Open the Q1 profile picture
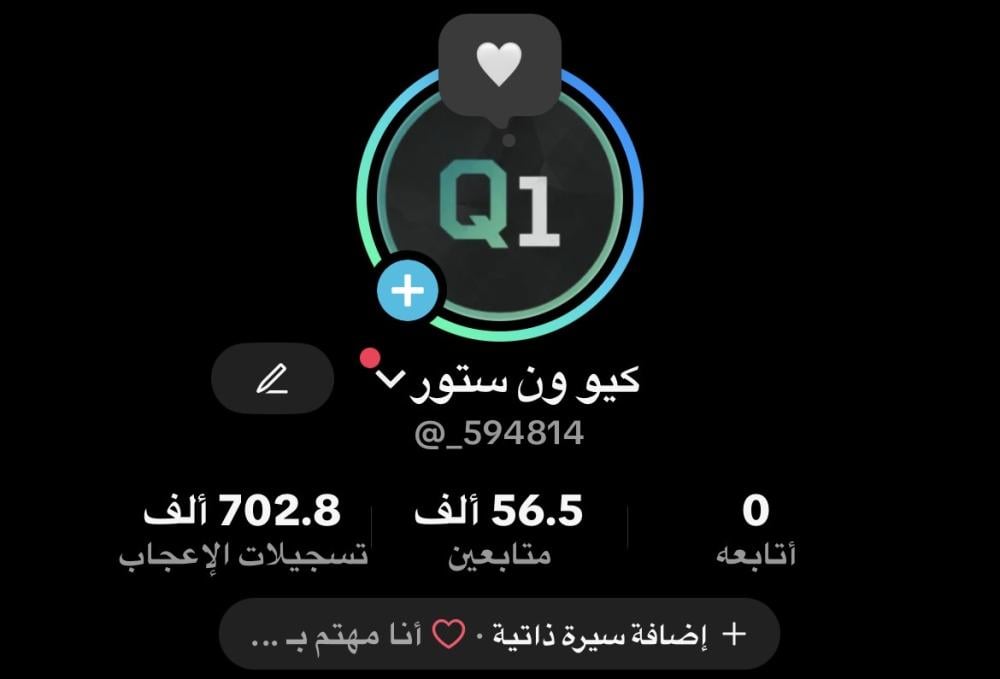This screenshot has width=1000, height=679. [x=500, y=210]
